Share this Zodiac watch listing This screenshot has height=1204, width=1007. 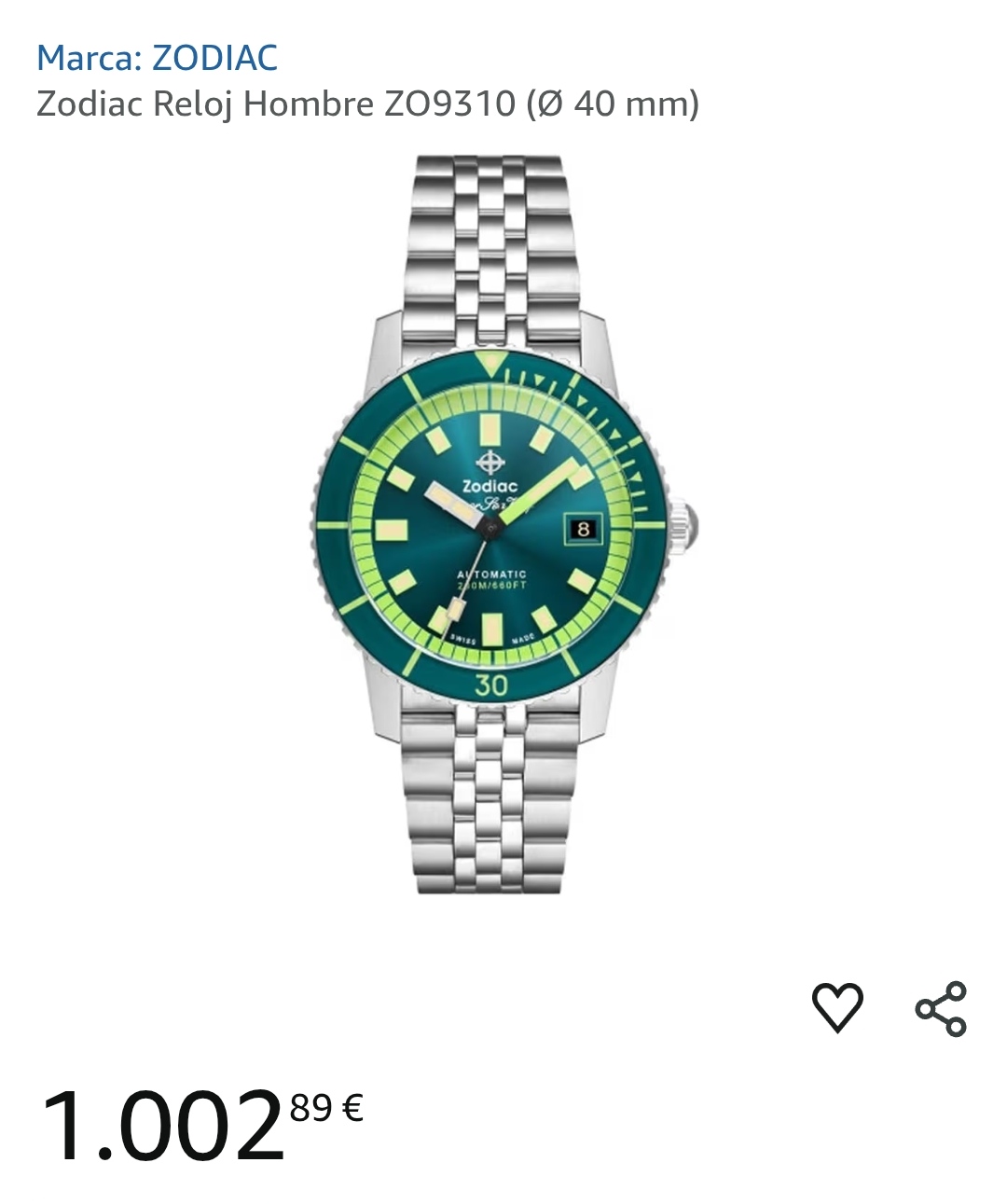(x=941, y=1008)
